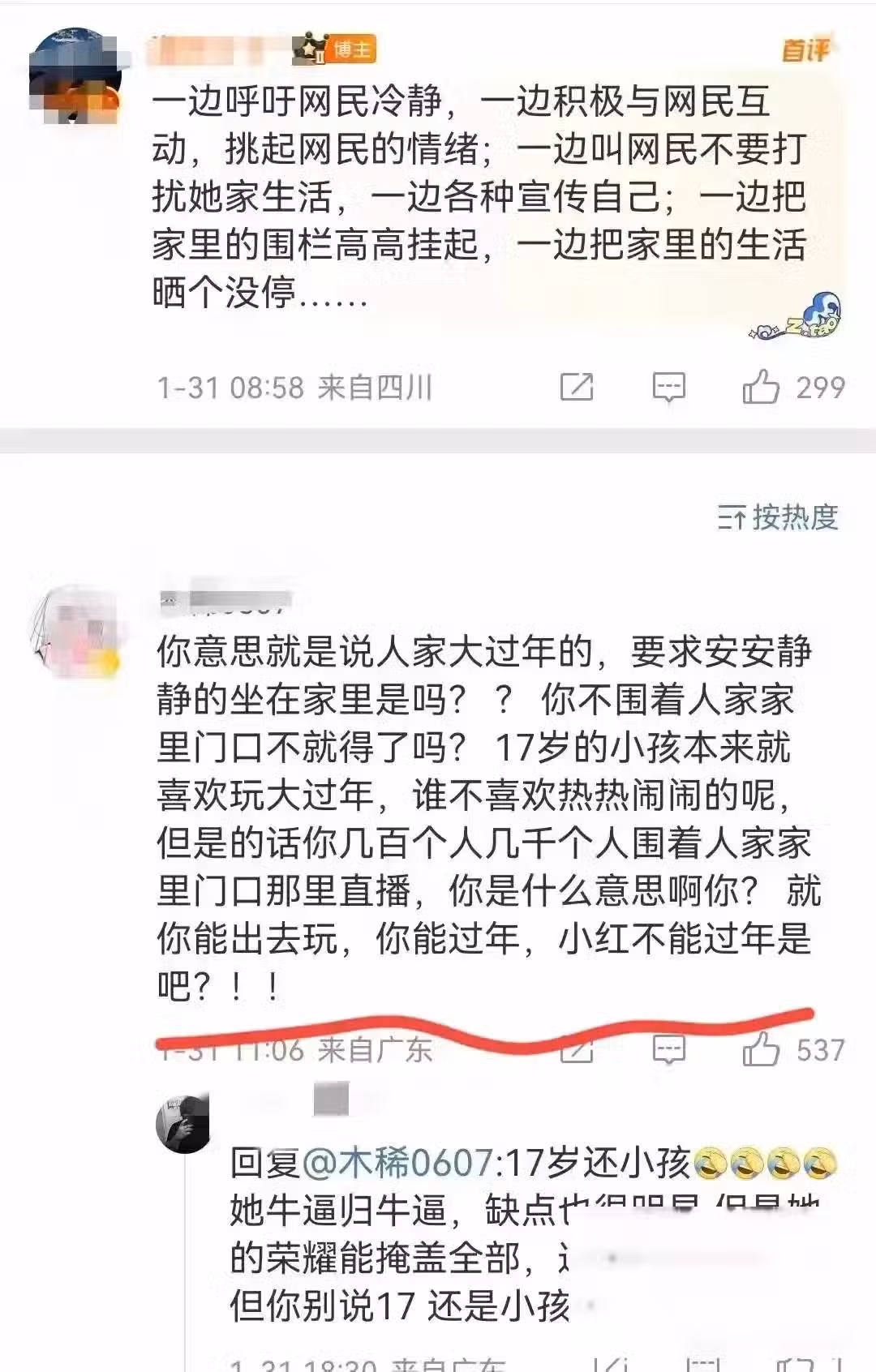Open avatar of the 17岁还小孩 replier

click(x=183, y=1123)
